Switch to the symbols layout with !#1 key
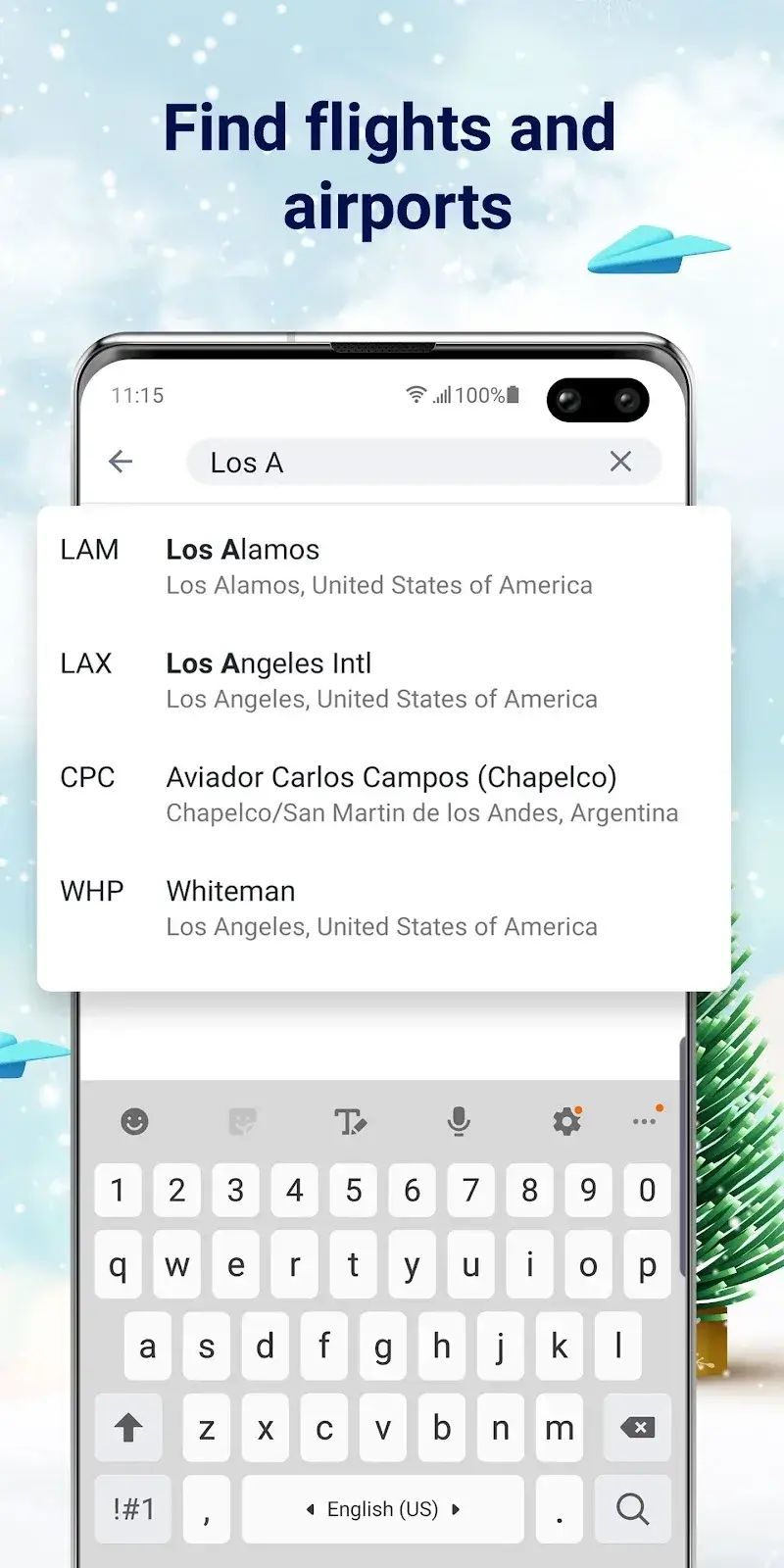784x1568 pixels. click(132, 1509)
